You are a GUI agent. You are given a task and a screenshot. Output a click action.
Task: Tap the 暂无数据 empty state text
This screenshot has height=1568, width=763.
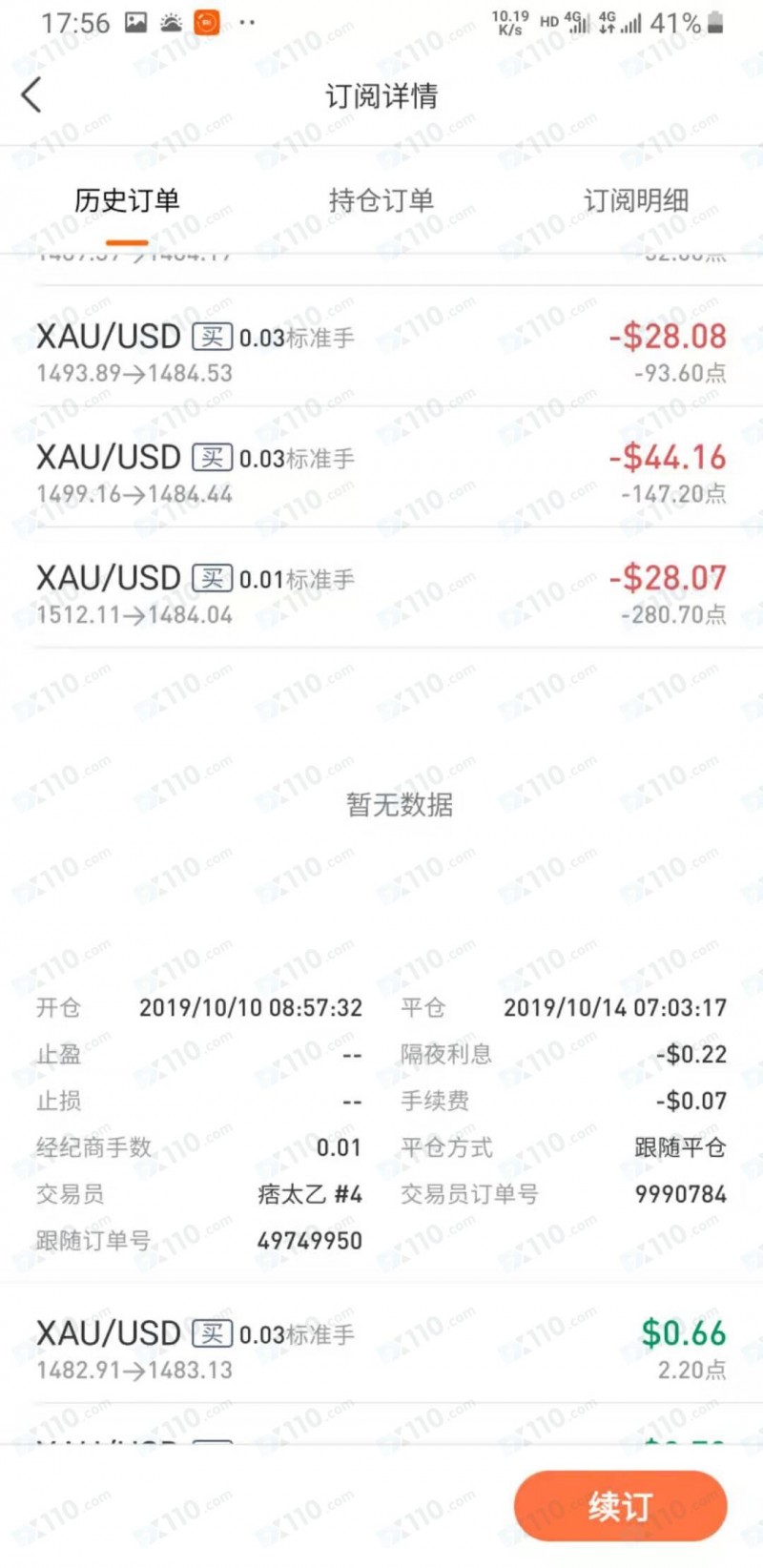coord(399,805)
